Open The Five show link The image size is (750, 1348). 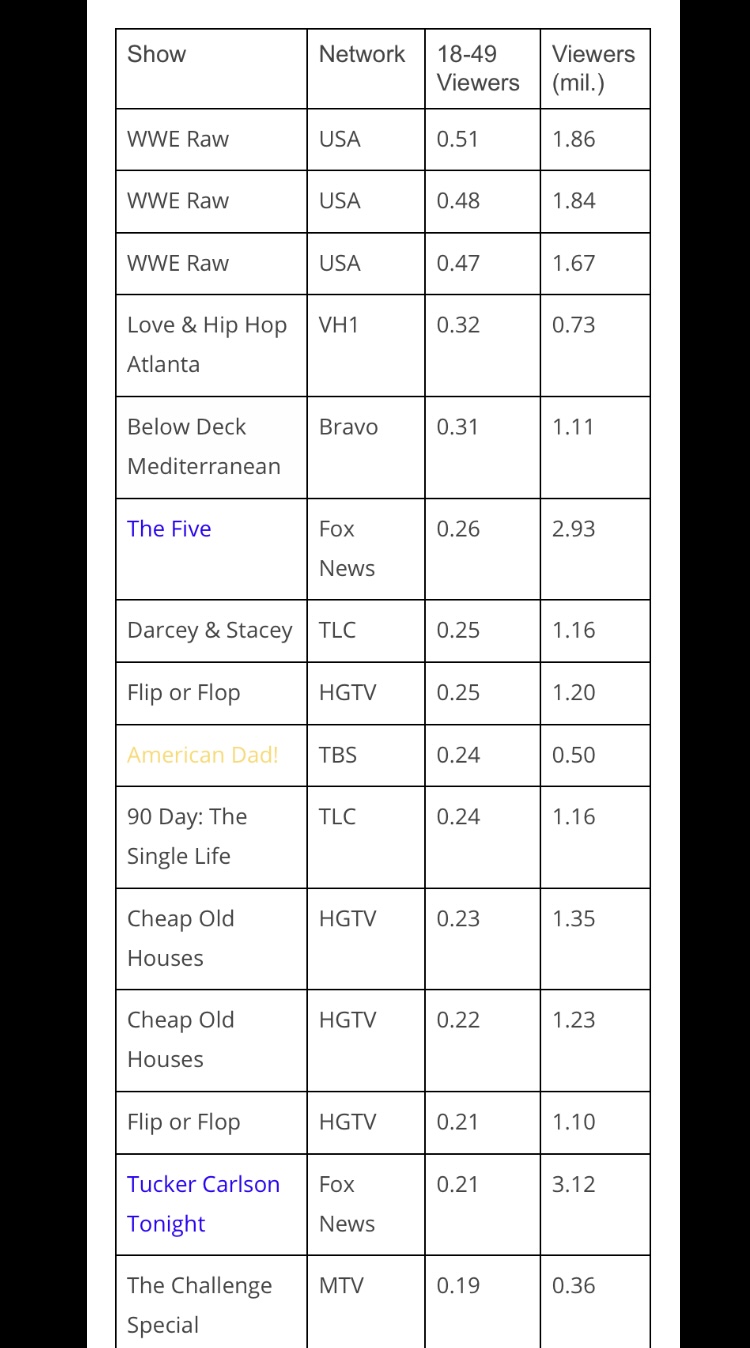point(169,529)
